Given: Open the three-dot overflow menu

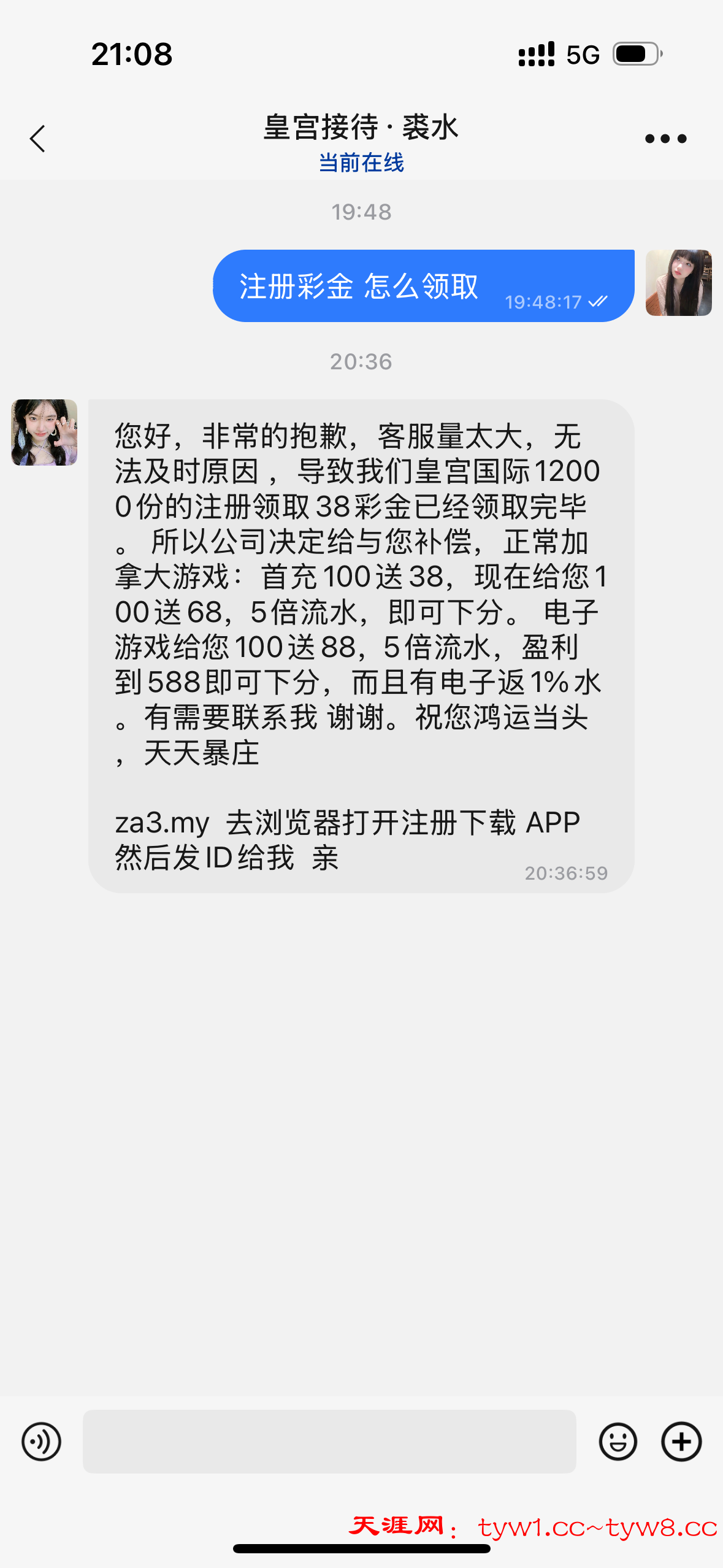Looking at the screenshot, I should [665, 139].
